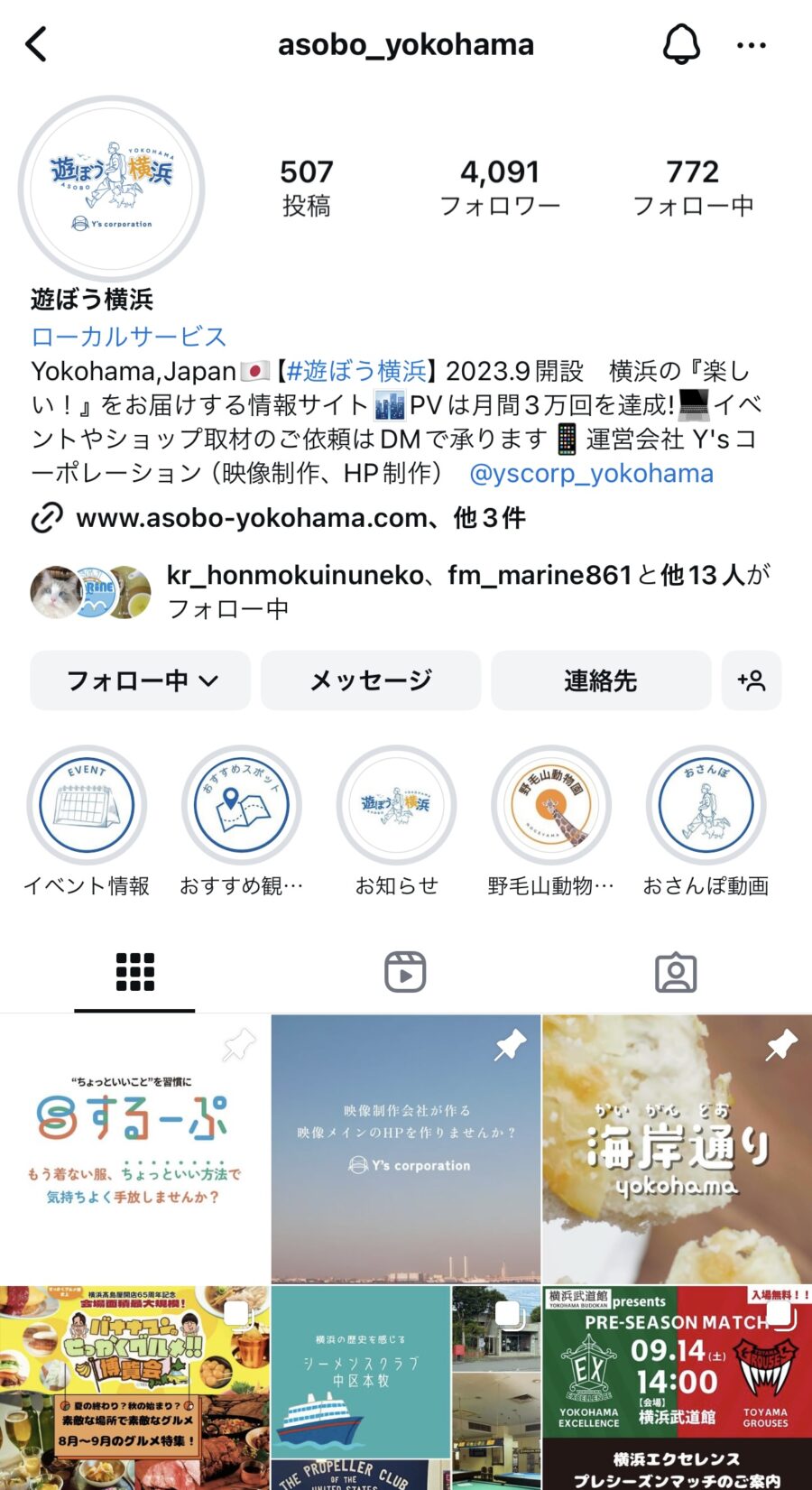Open the おさんぽ動画 story highlight
812x1490 pixels.
(706, 805)
